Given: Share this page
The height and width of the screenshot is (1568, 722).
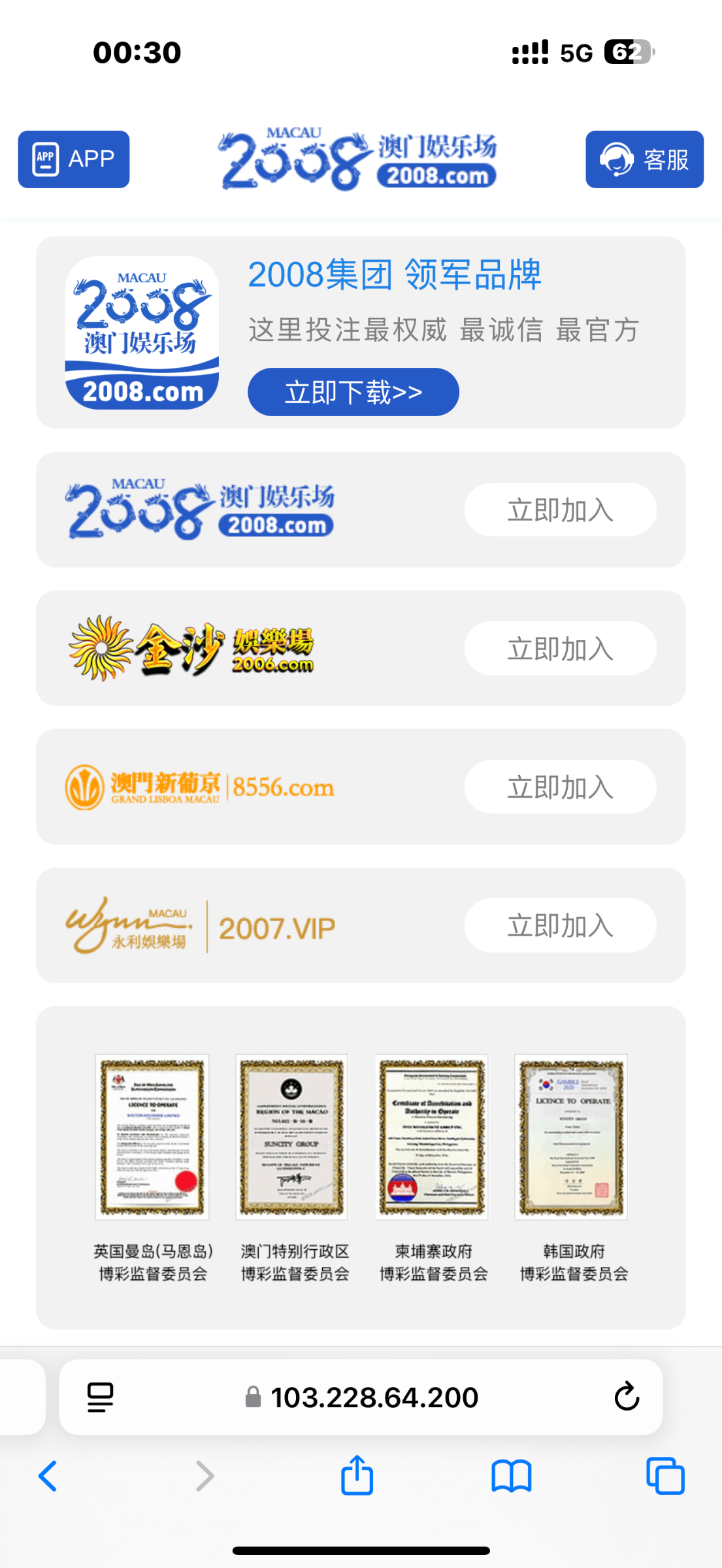Looking at the screenshot, I should 357,1475.
